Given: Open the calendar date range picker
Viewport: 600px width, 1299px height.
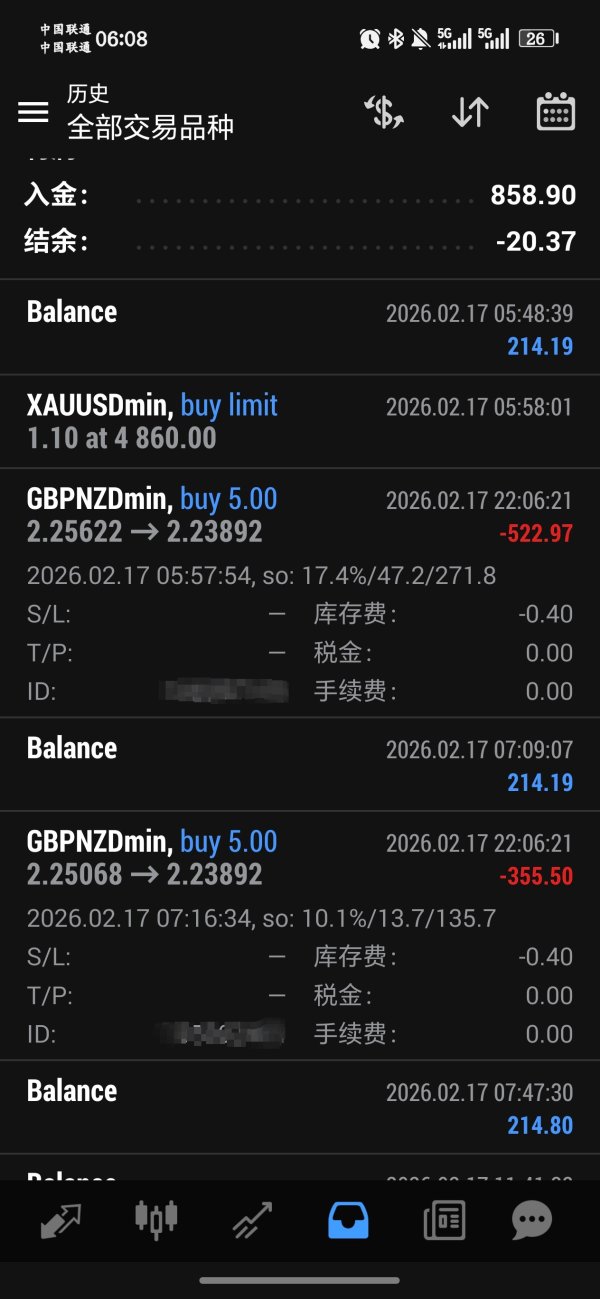Looking at the screenshot, I should pos(555,112).
